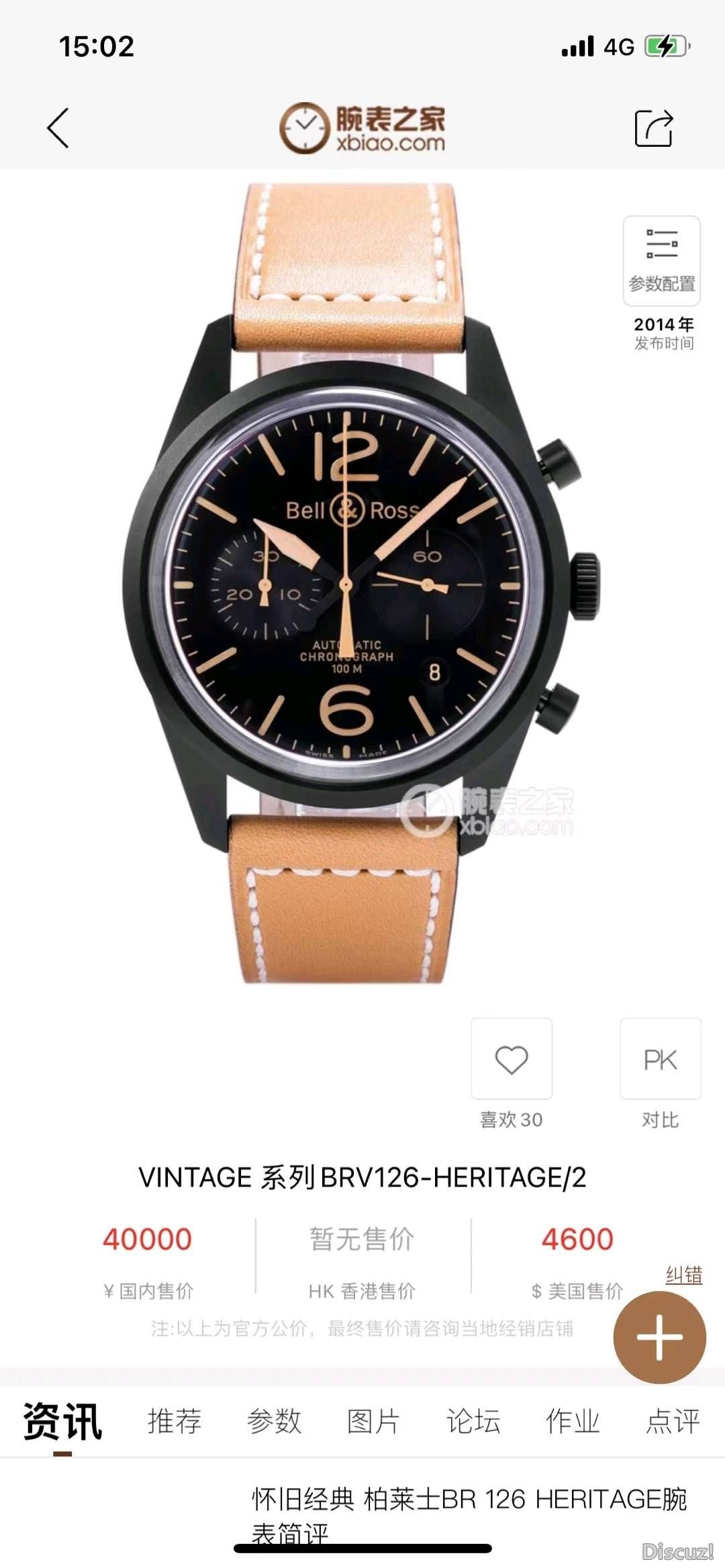Add watch to PK 对比 comparison
Screen dimensions: 725x1568
(x=661, y=1060)
